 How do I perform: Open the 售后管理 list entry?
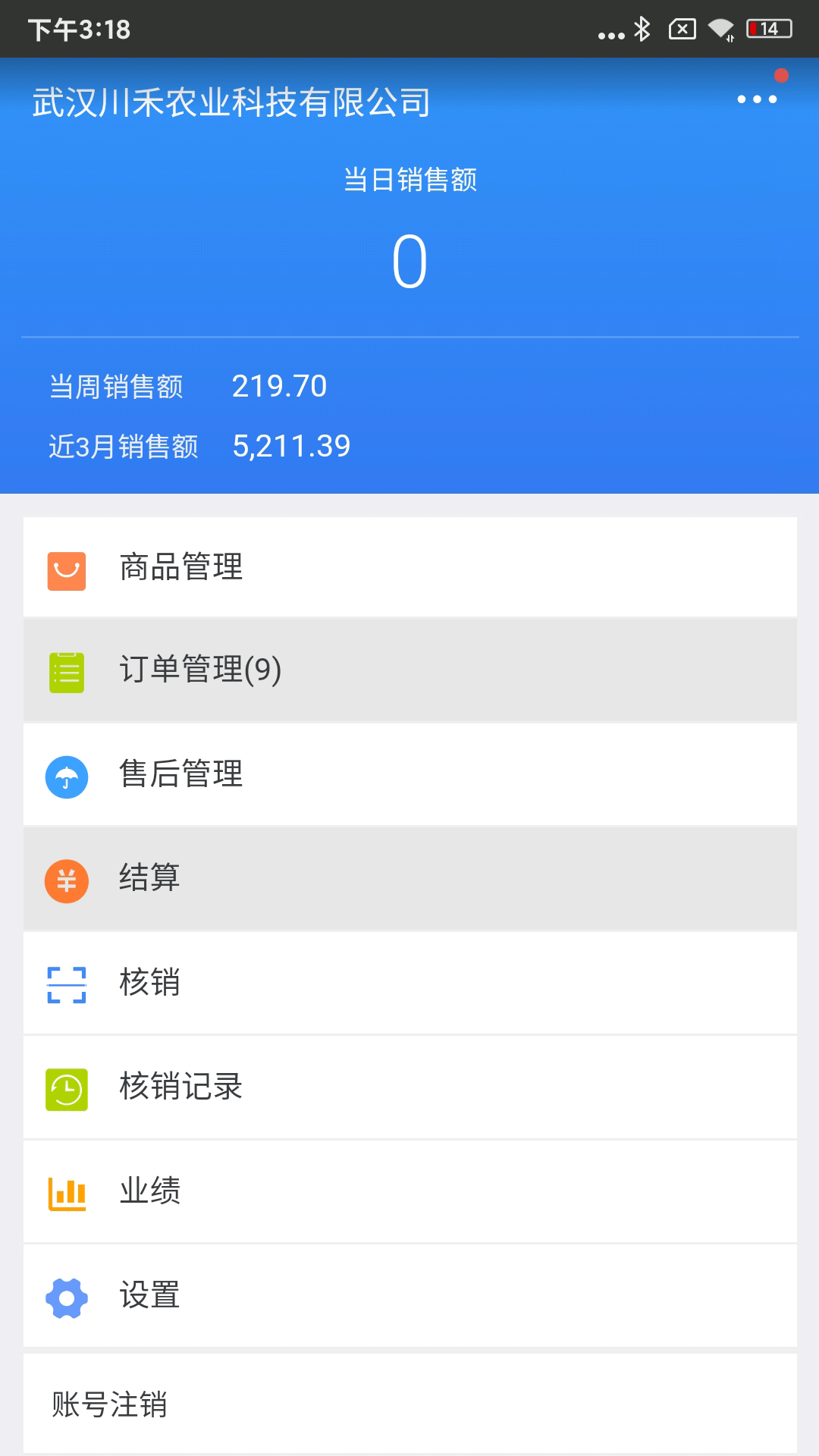[x=180, y=775]
